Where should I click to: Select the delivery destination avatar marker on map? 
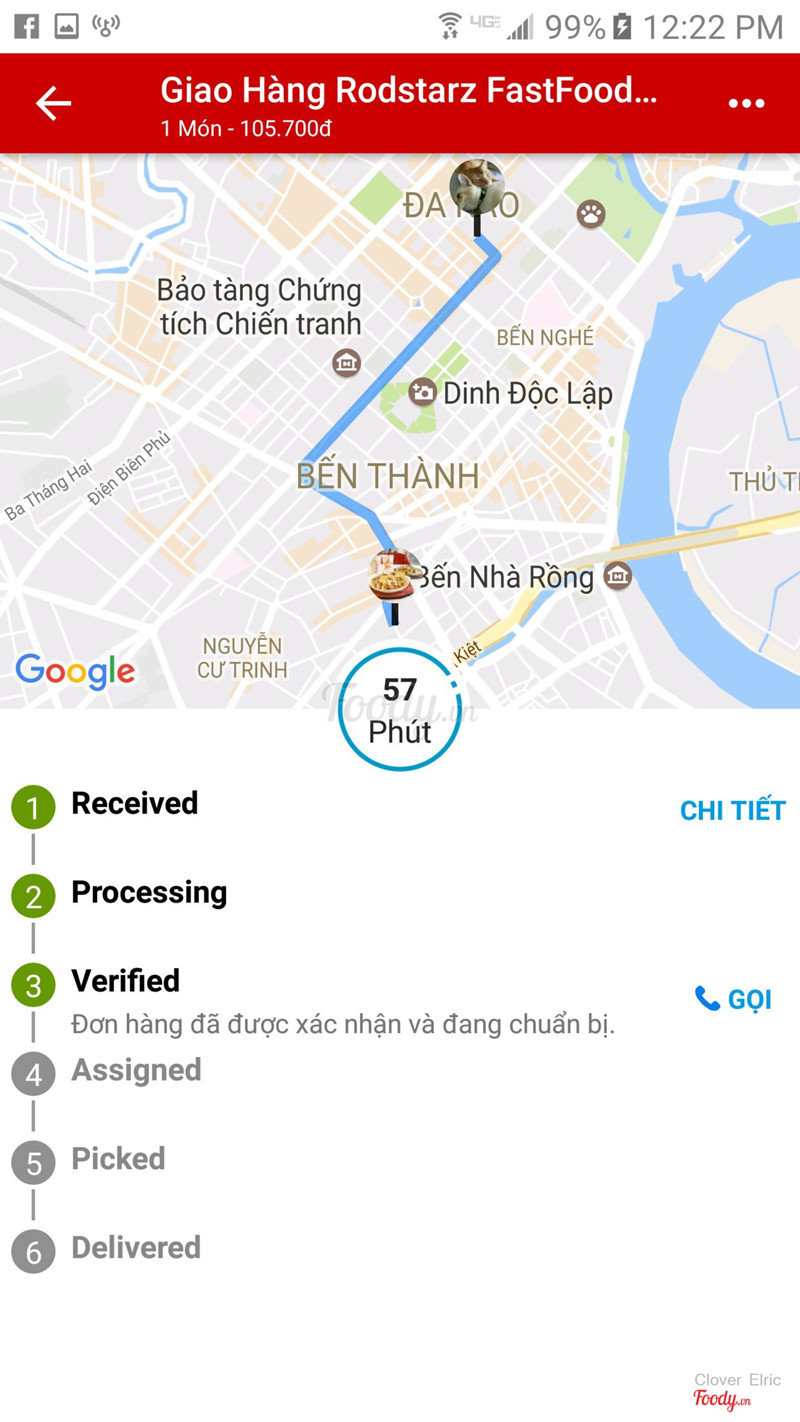(x=476, y=186)
